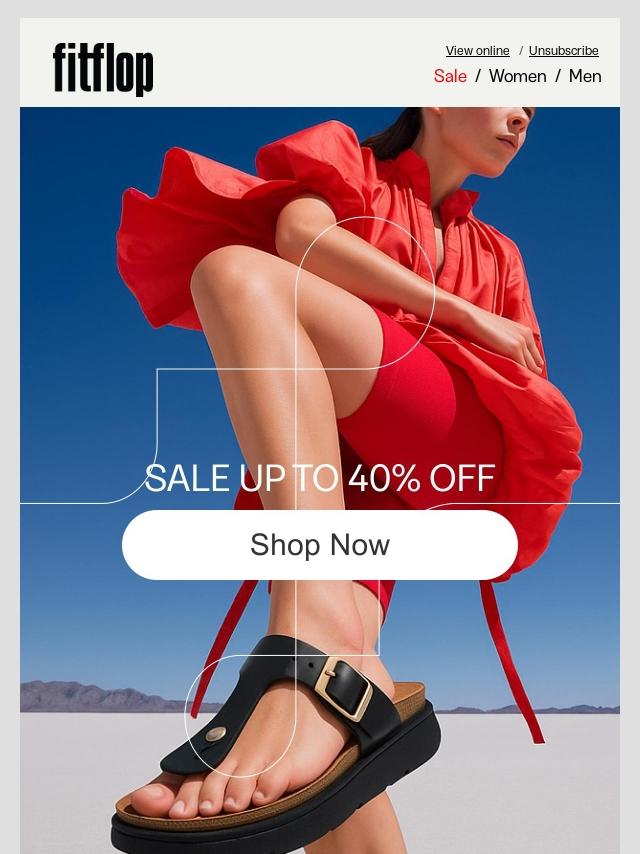The width and height of the screenshot is (640, 854).
Task: Go to the Women section
Action: click(x=517, y=76)
